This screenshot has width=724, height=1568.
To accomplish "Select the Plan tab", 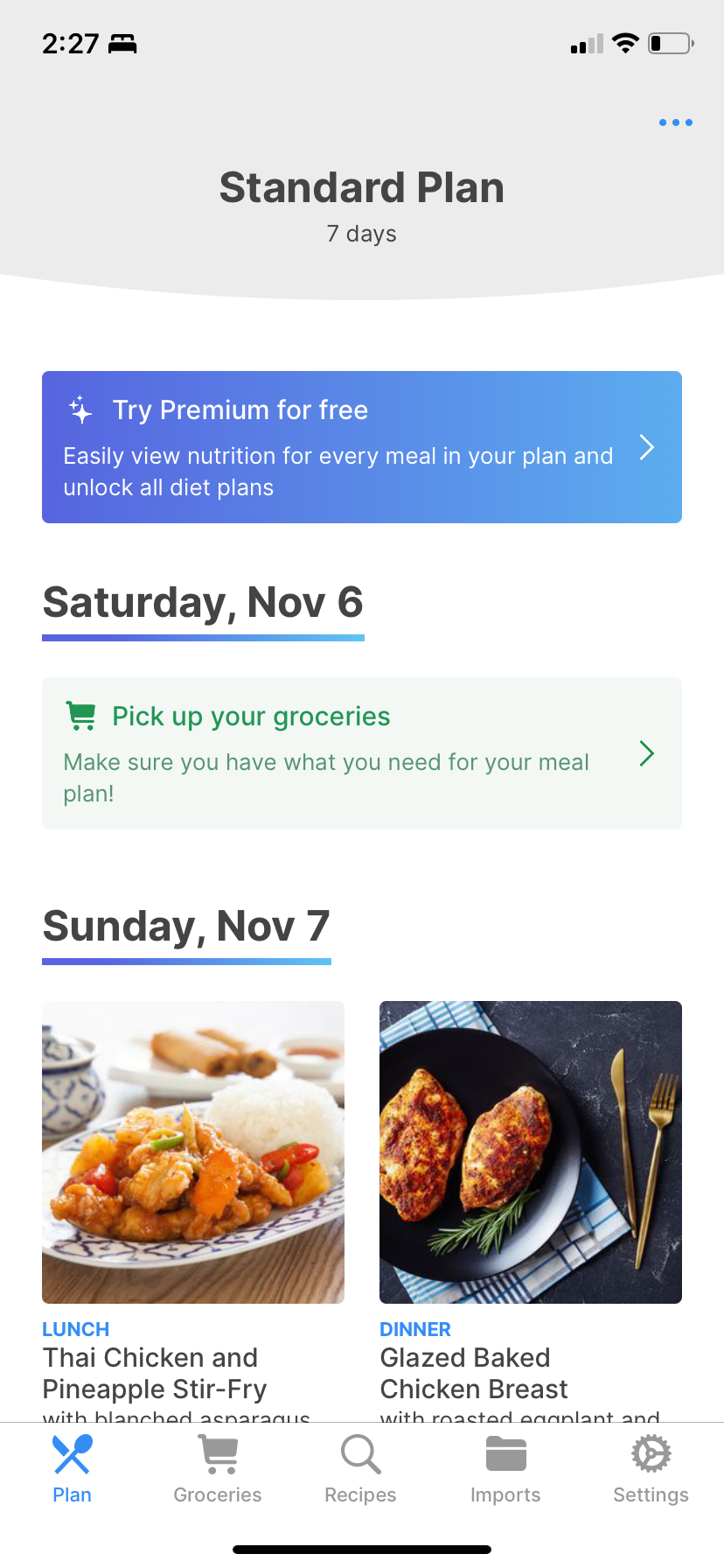I will tap(73, 1470).
